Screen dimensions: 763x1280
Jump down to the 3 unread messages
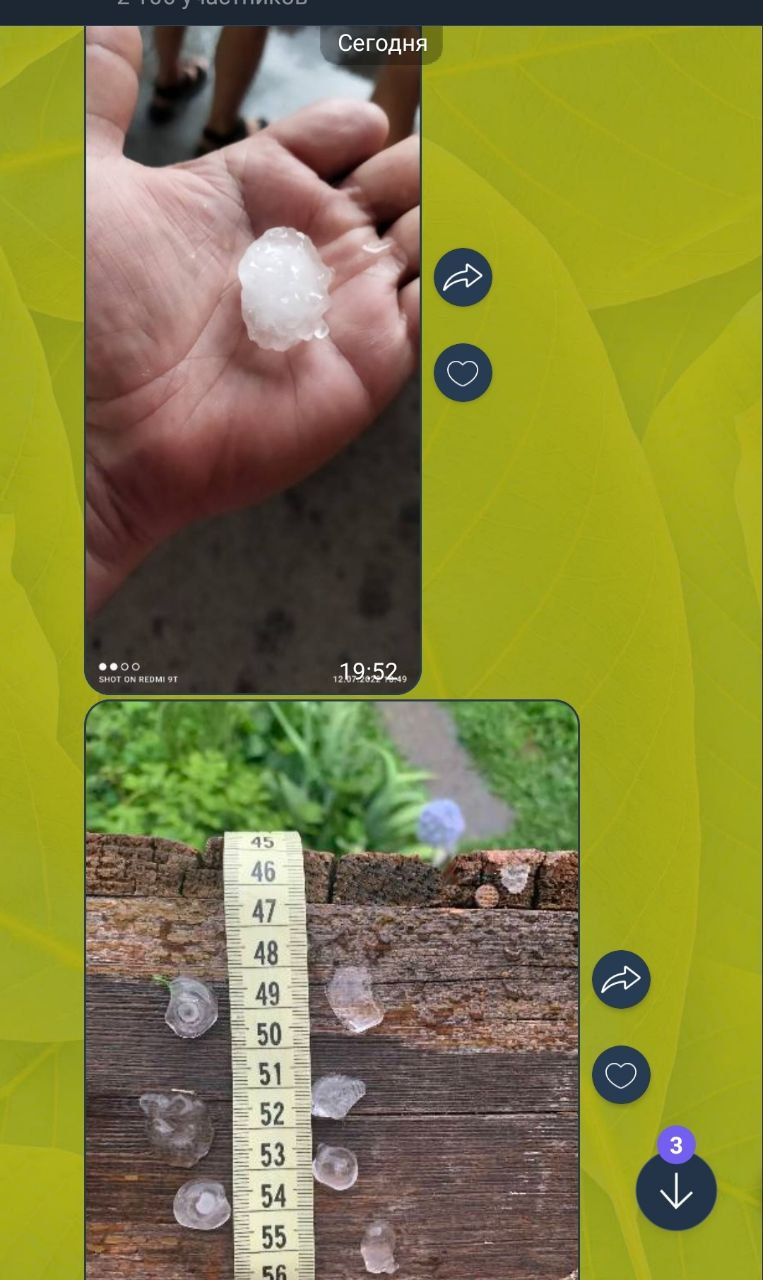coord(676,1190)
